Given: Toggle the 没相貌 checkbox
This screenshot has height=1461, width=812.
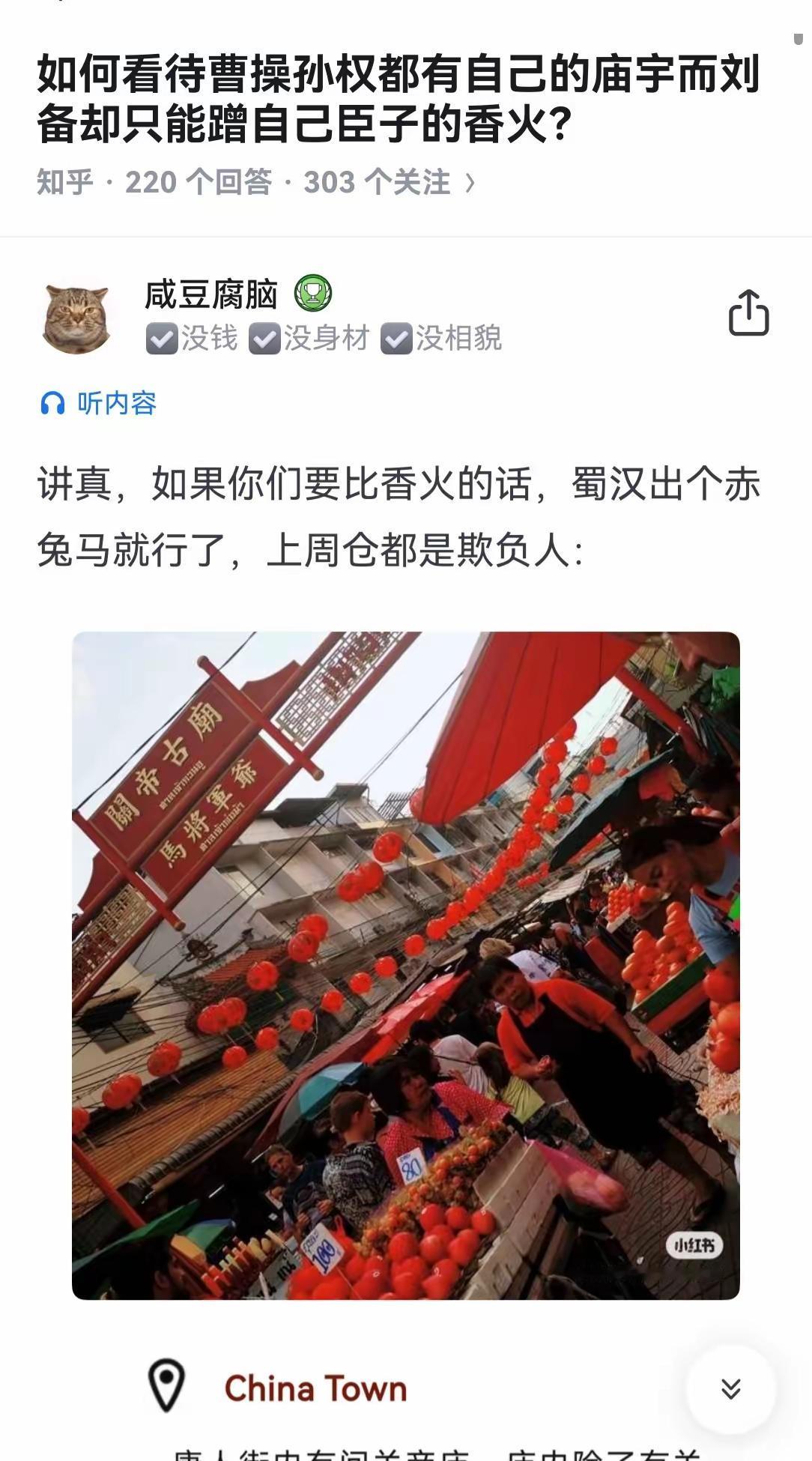Looking at the screenshot, I should coord(398,339).
